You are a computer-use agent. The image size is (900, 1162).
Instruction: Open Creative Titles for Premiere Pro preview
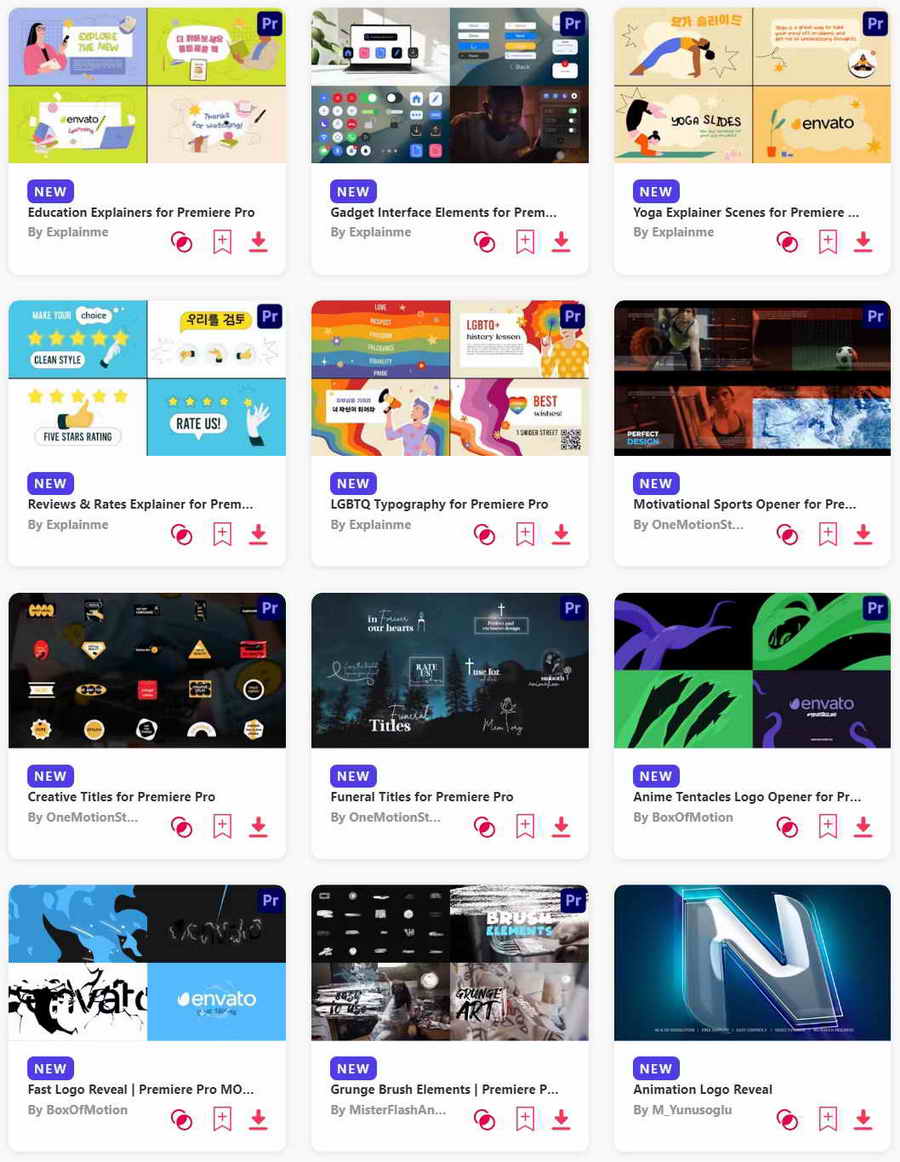pyautogui.click(x=147, y=670)
